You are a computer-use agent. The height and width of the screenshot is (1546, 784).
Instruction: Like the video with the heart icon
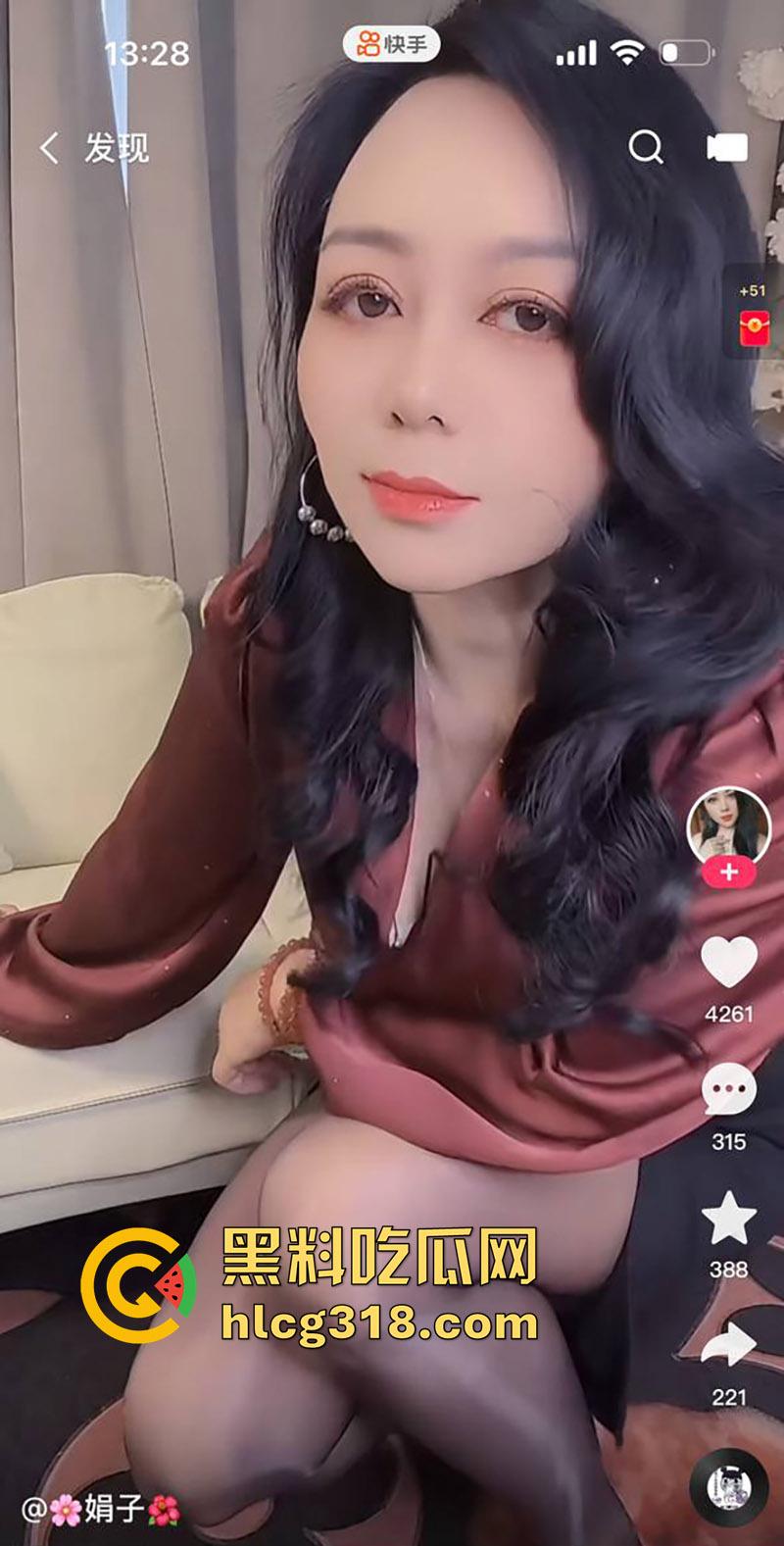pos(727,966)
